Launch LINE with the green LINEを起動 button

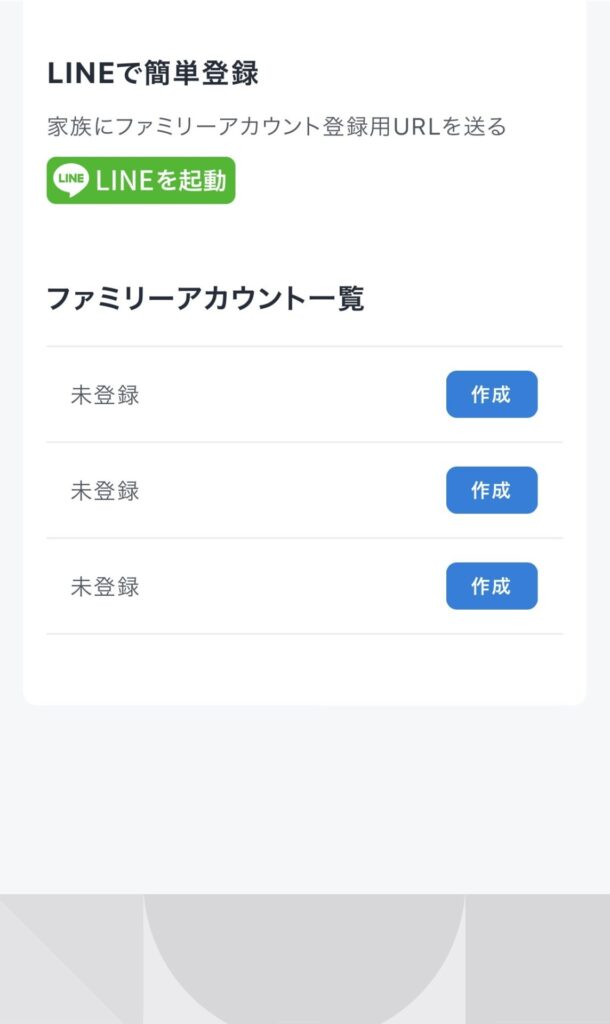click(x=141, y=180)
